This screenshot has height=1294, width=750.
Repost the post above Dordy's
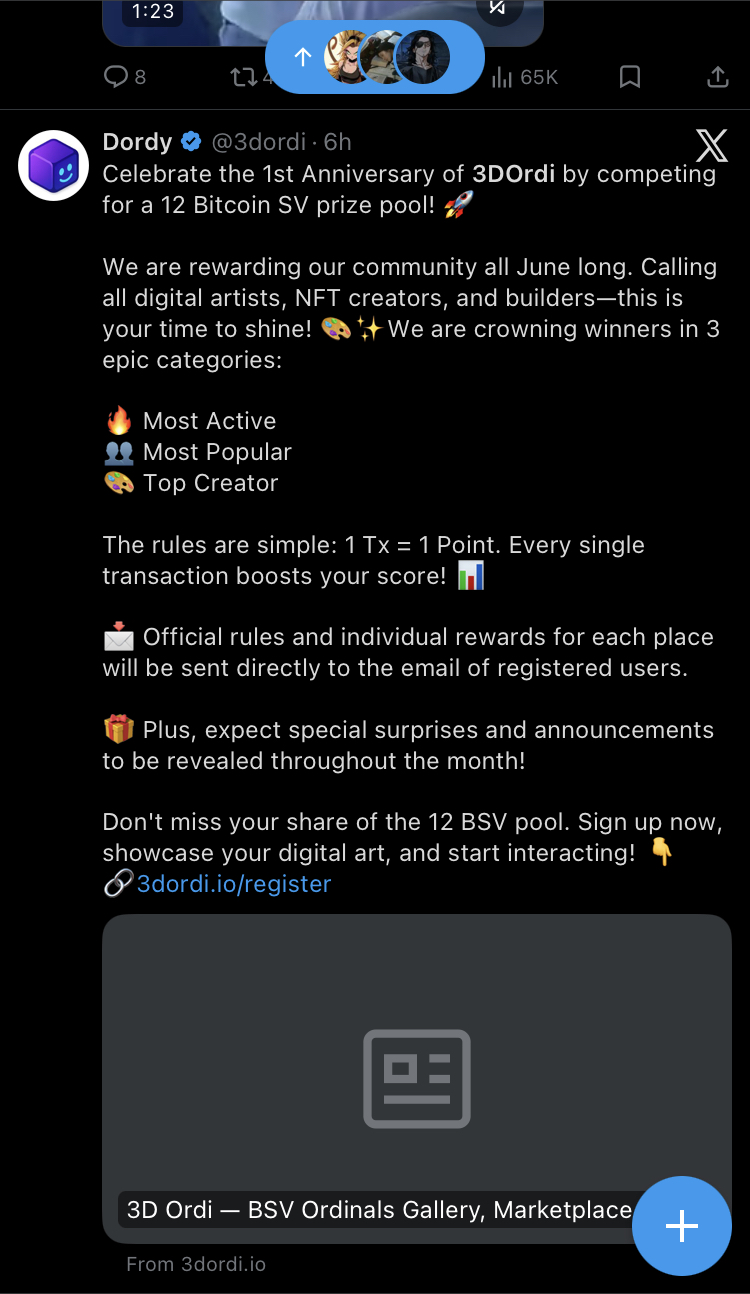(250, 77)
